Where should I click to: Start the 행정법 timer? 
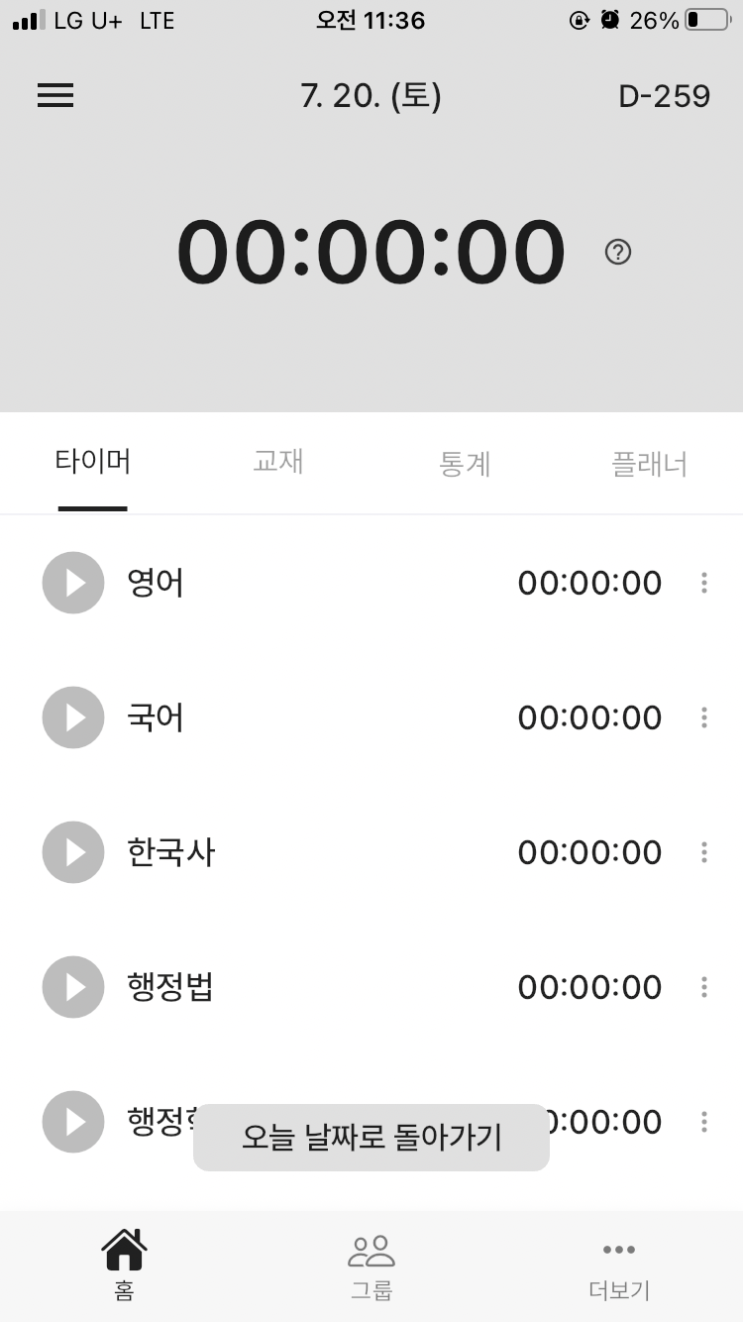(73, 987)
